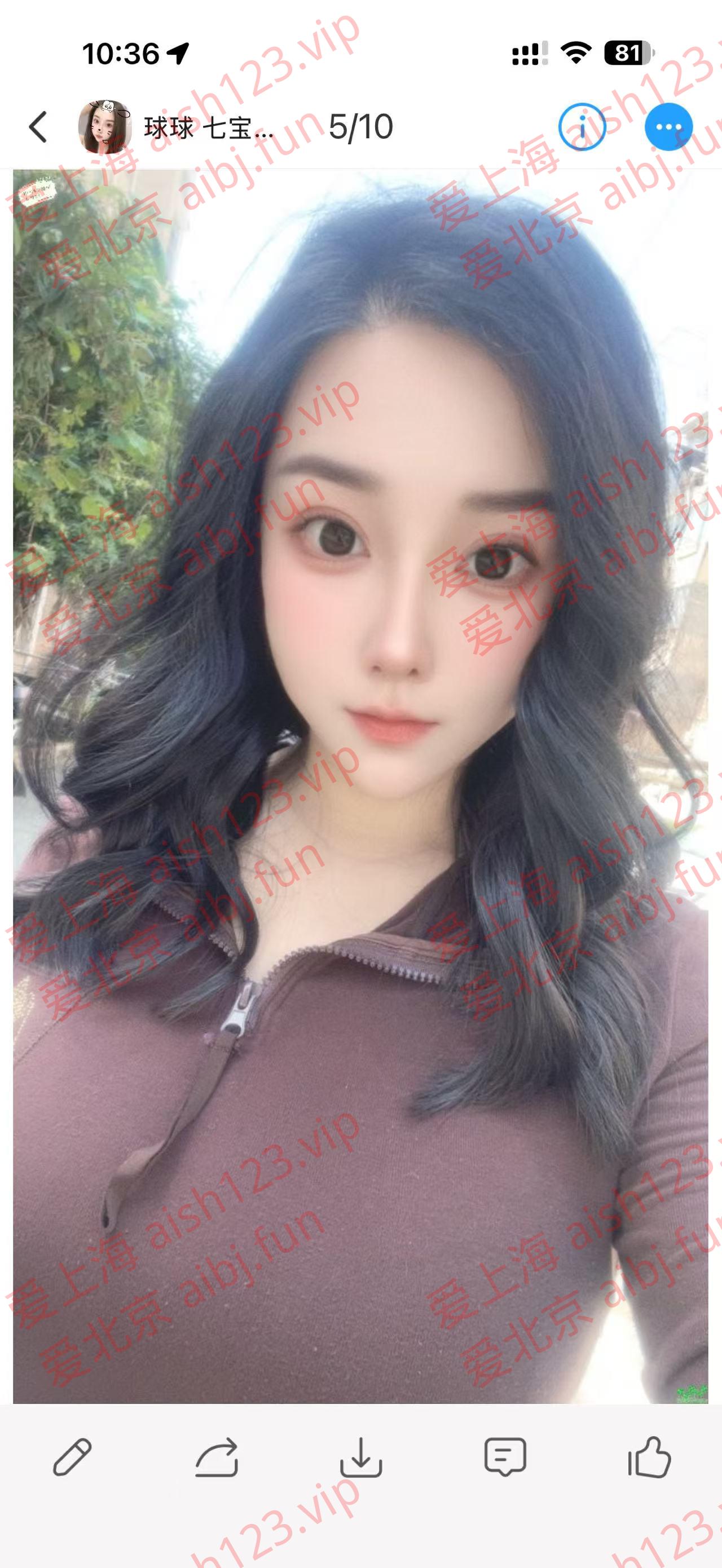The width and height of the screenshot is (722, 1568).
Task: Like this photo with thumbs up
Action: (649, 1457)
